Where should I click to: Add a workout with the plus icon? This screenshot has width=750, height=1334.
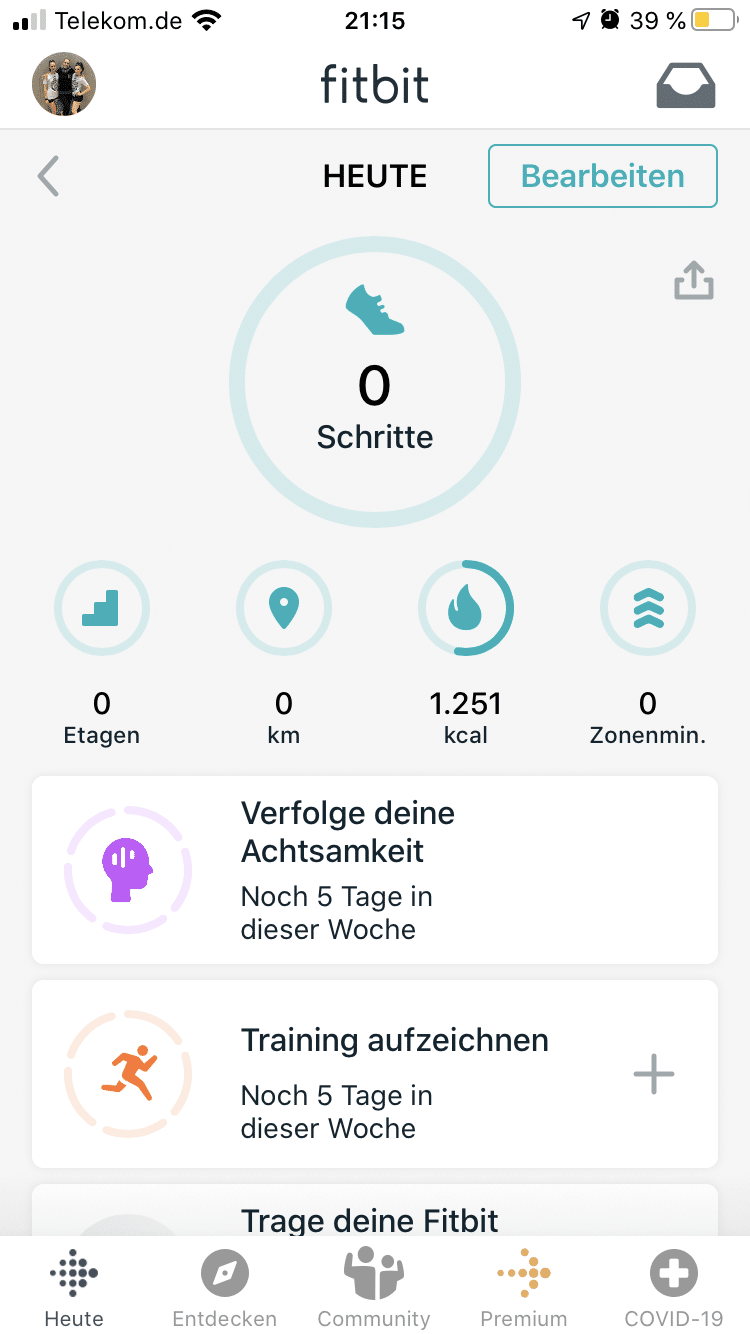click(x=654, y=1074)
